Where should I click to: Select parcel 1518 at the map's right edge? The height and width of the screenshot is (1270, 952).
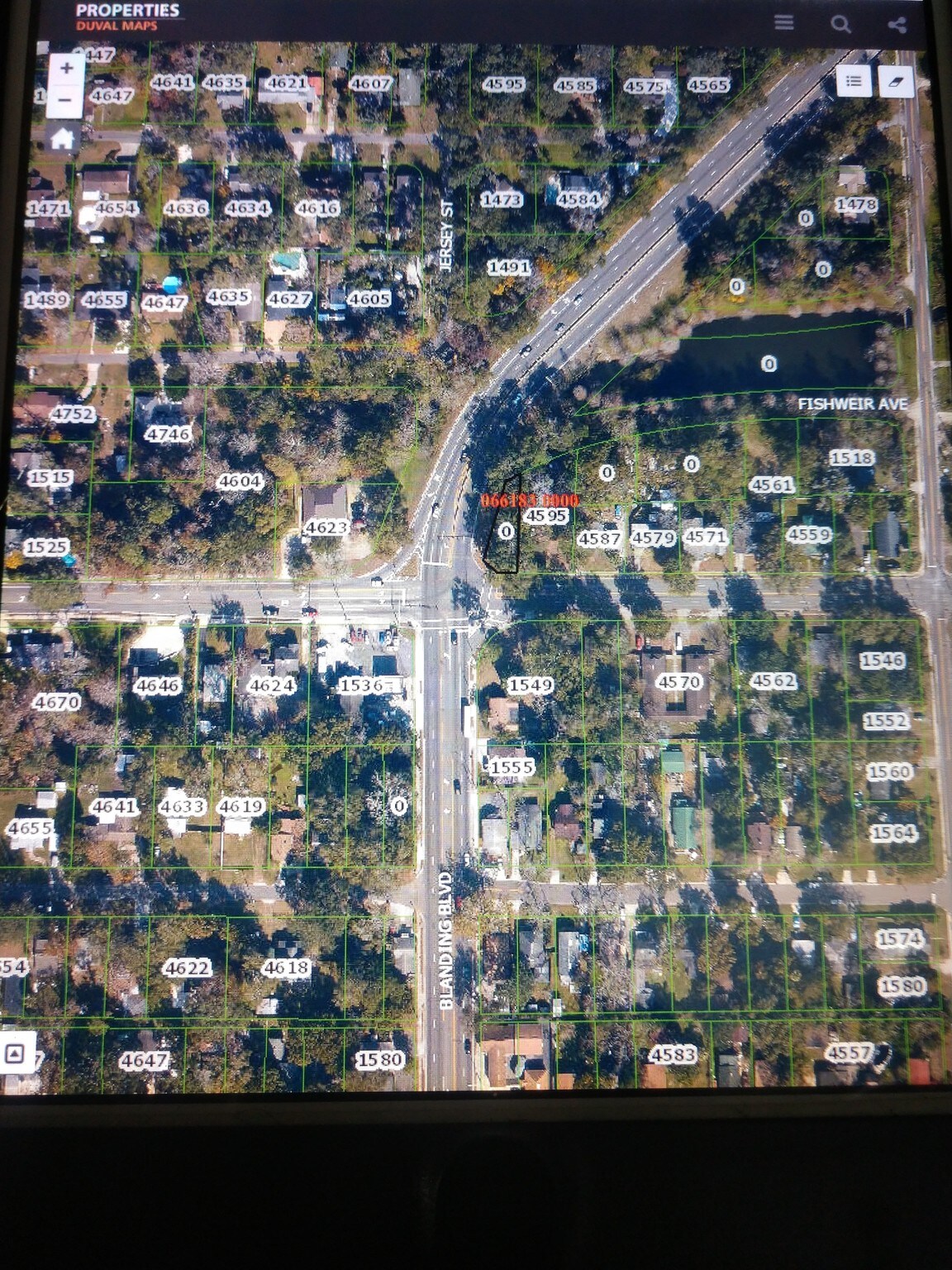[x=851, y=457]
